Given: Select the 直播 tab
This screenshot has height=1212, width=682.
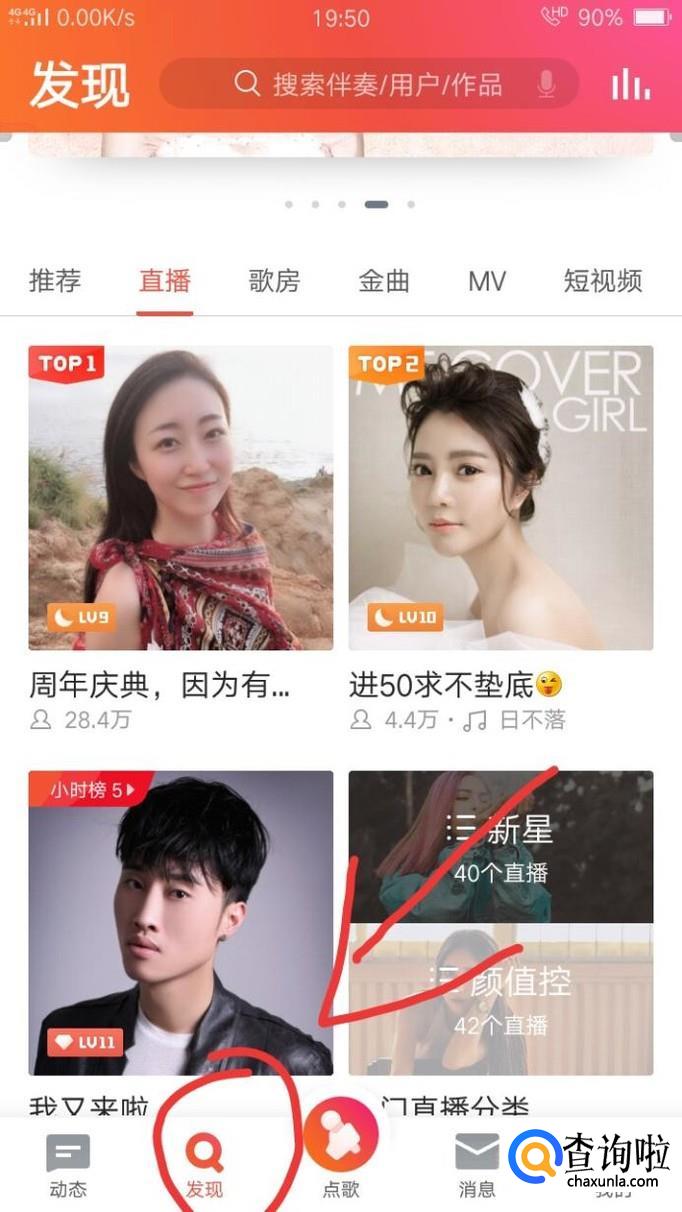Looking at the screenshot, I should (165, 281).
